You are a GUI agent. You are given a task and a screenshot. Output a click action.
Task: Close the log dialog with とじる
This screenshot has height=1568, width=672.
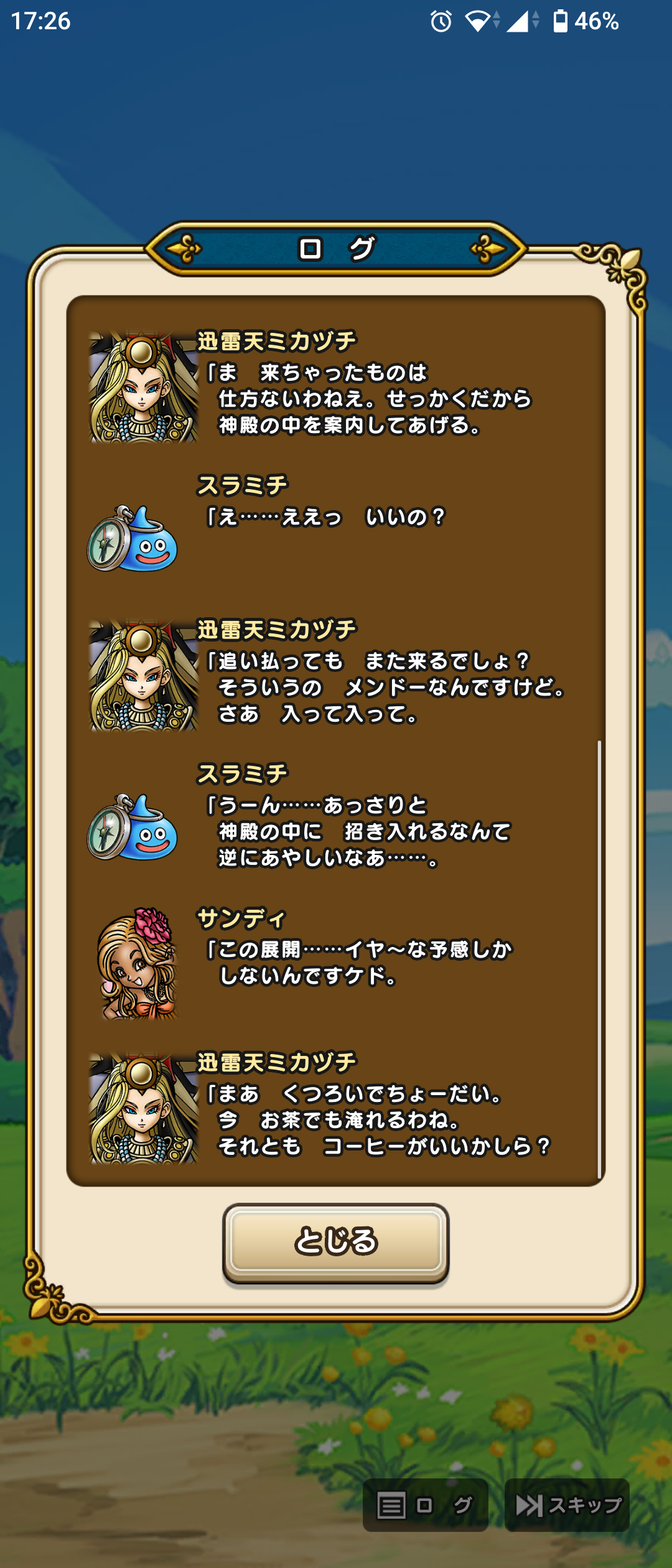335,1241
